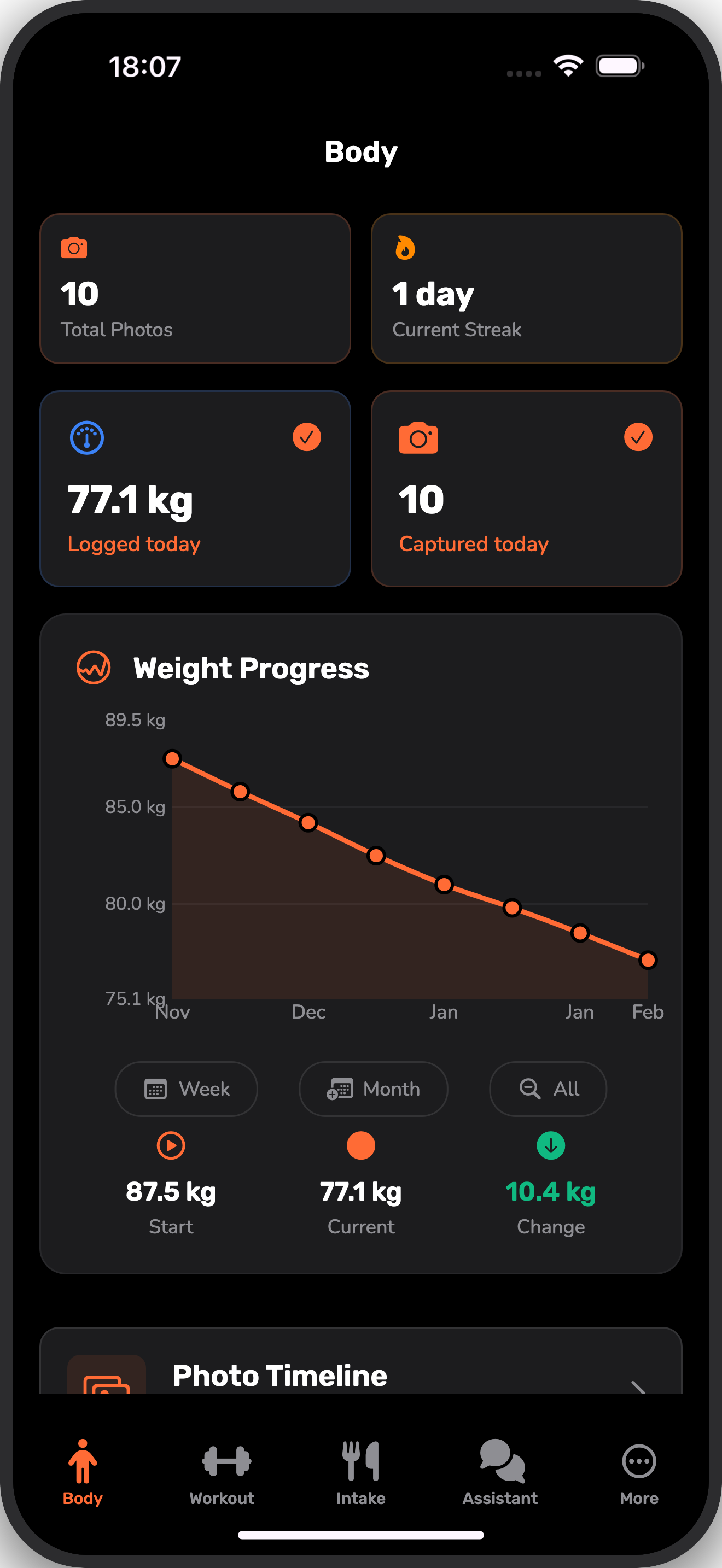The width and height of the screenshot is (722, 1568).
Task: Tap the More ellipsis icon
Action: coord(638,1462)
